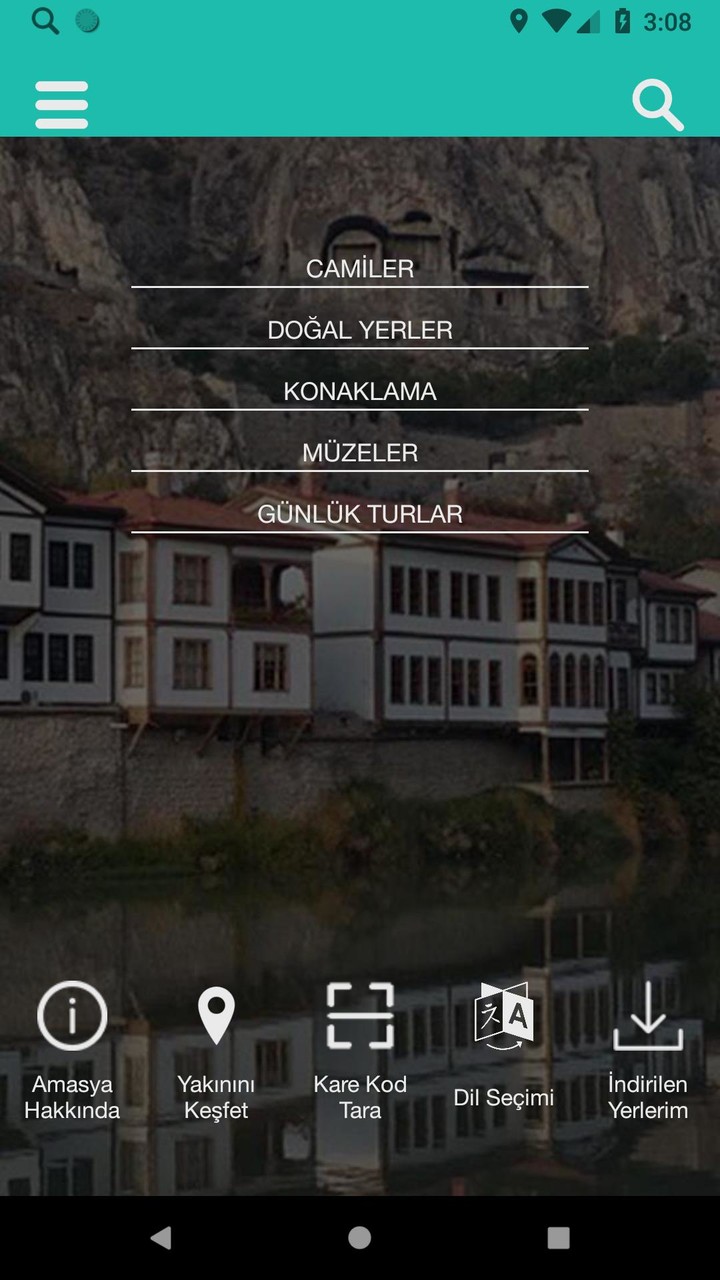Tap the search magnifier icon
The width and height of the screenshot is (720, 1280).
pyautogui.click(x=658, y=103)
